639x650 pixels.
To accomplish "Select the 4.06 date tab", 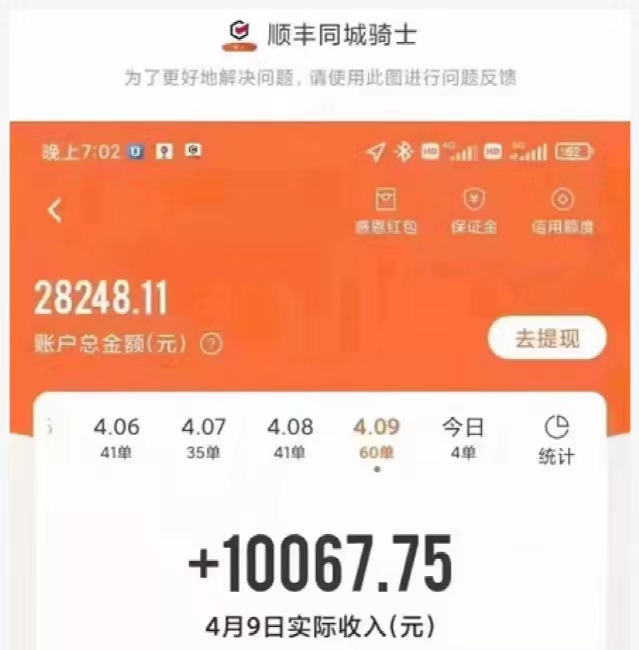I will [x=117, y=438].
